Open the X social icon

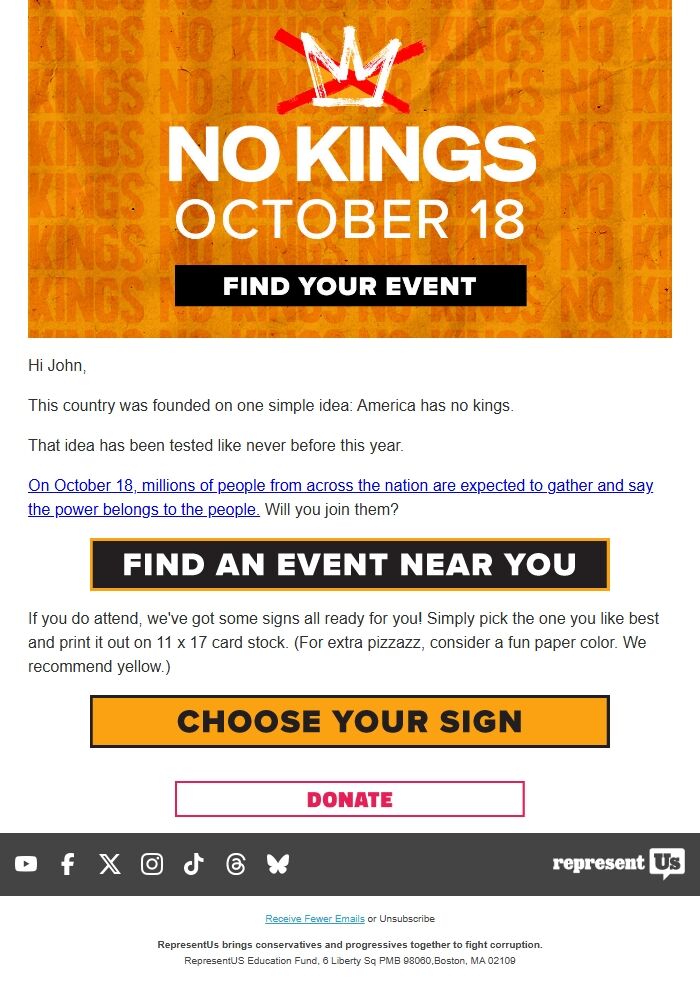click(110, 864)
